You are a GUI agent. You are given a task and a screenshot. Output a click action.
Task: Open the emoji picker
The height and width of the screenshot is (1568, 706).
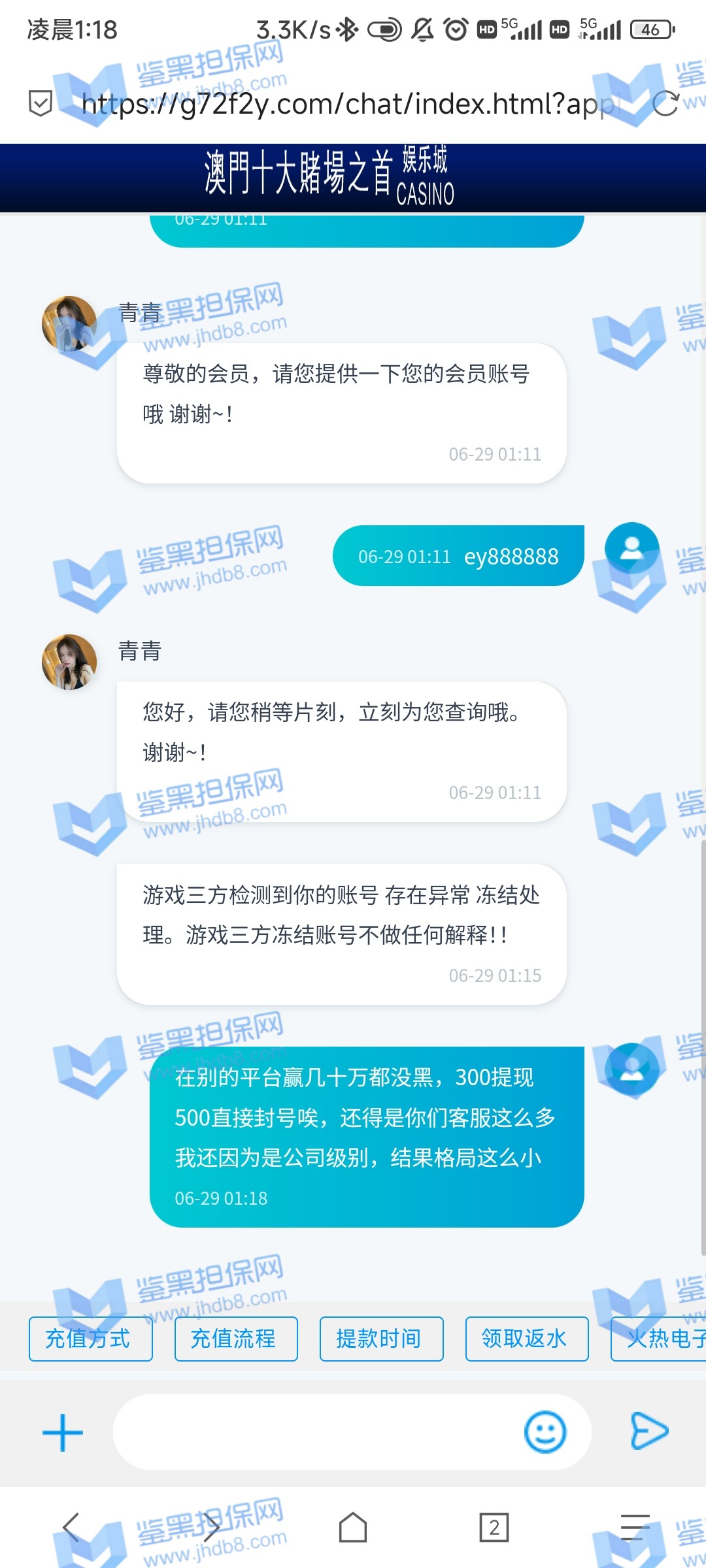[545, 1432]
